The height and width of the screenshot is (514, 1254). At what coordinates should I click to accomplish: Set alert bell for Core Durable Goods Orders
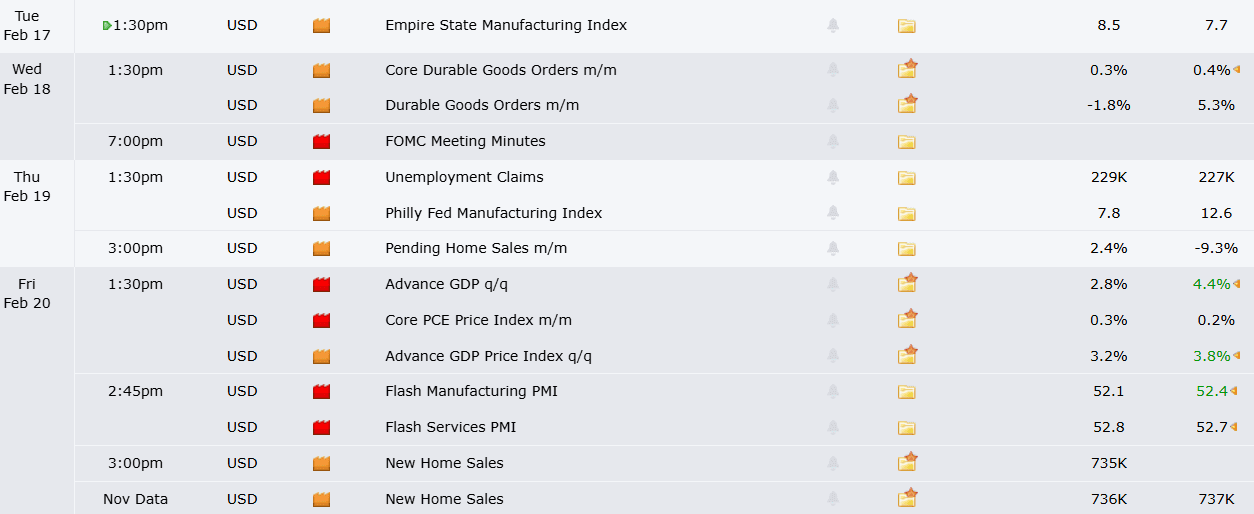(x=833, y=71)
